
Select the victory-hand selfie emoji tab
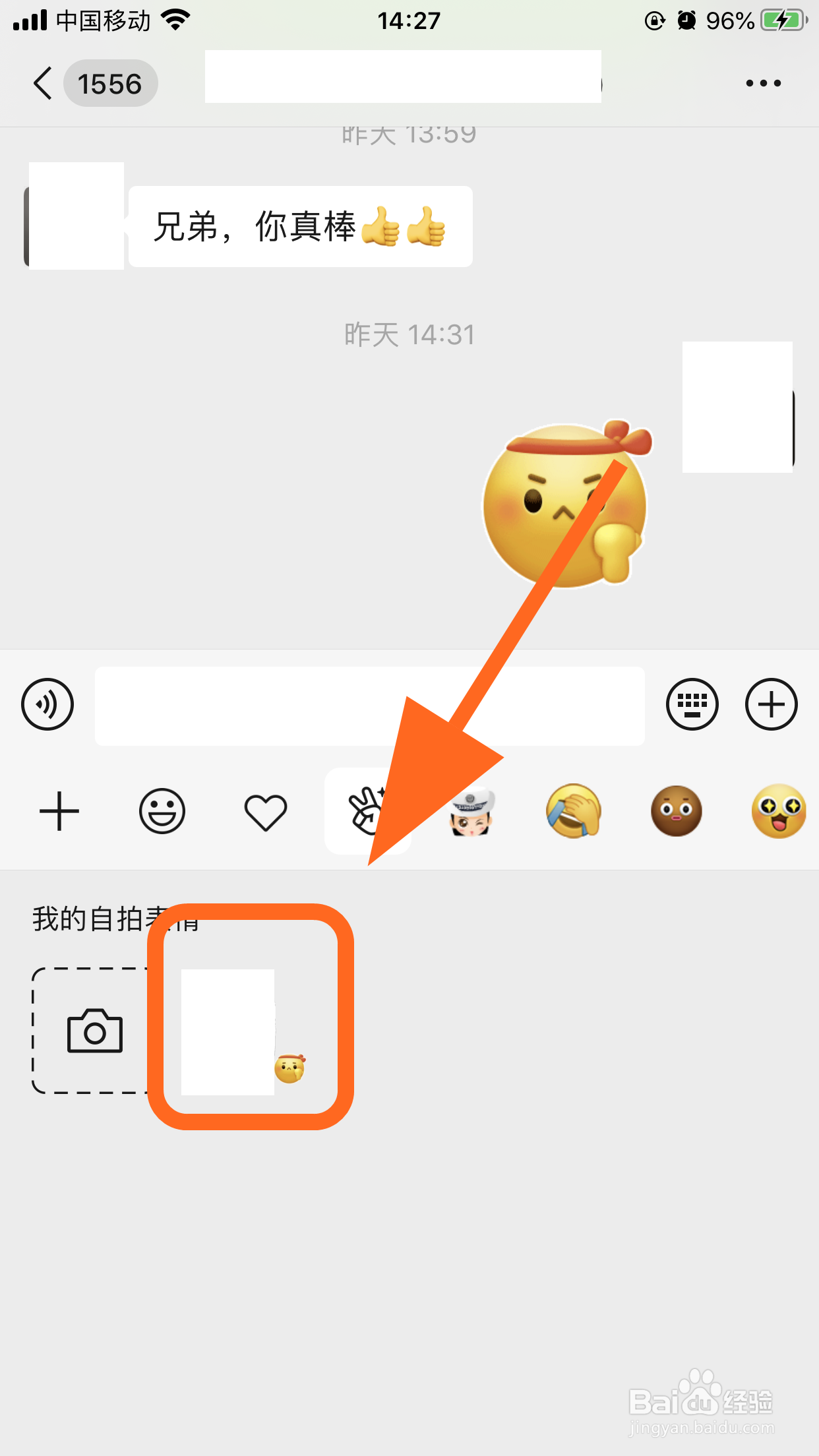click(367, 811)
